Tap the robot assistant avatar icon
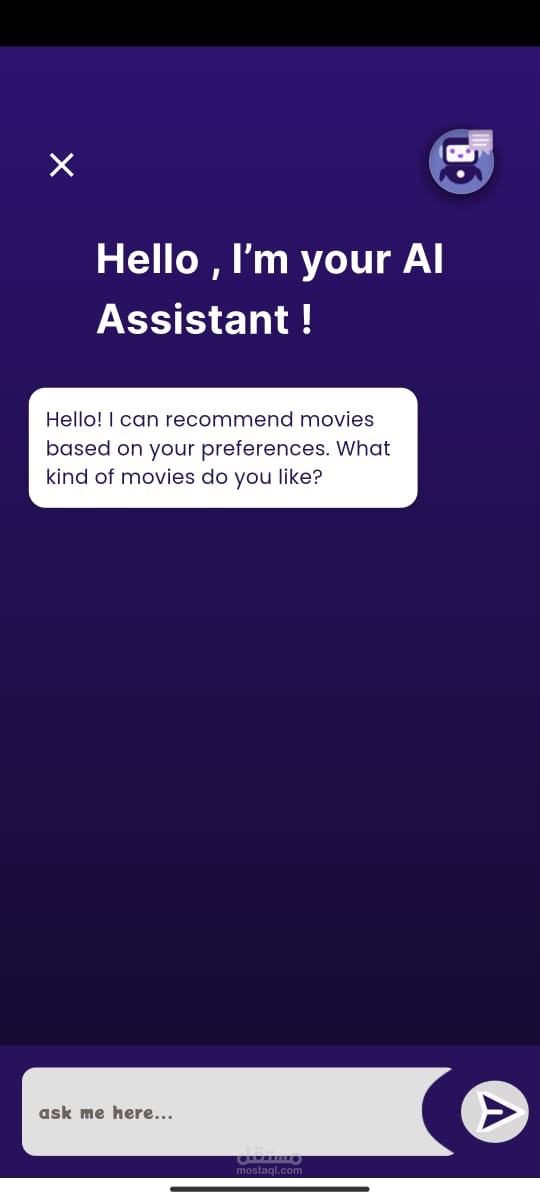540x1200 pixels. [x=462, y=161]
